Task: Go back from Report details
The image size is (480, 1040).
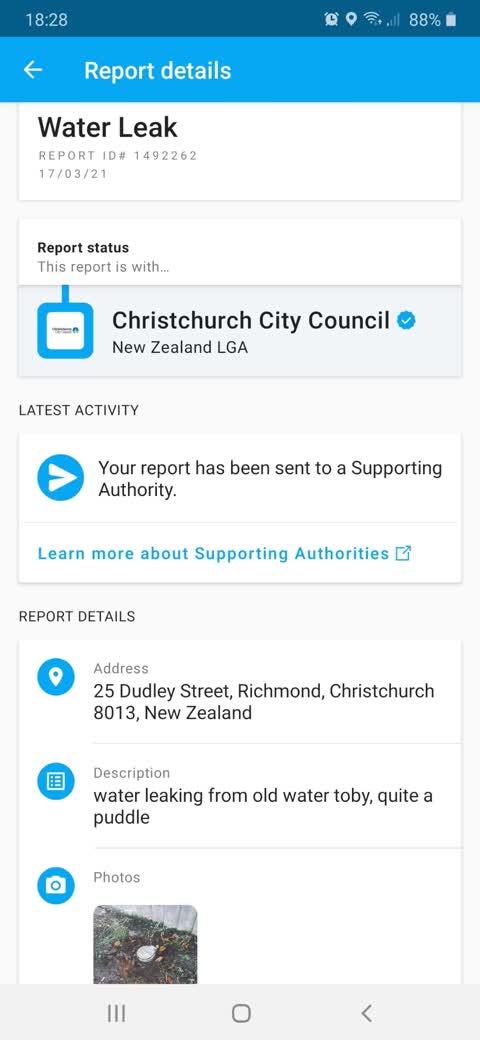Action: tap(32, 70)
